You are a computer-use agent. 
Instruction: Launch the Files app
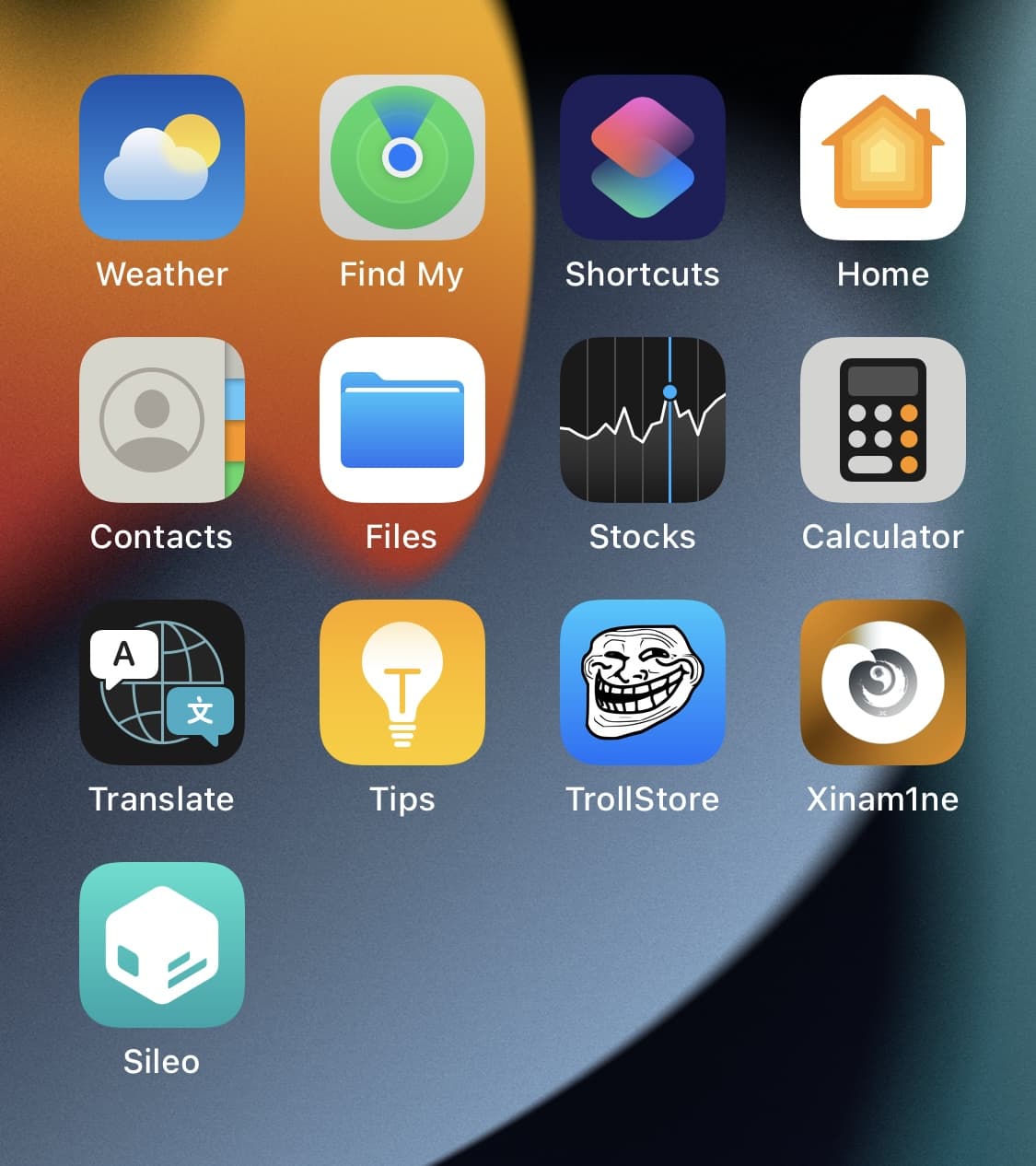pyautogui.click(x=402, y=420)
